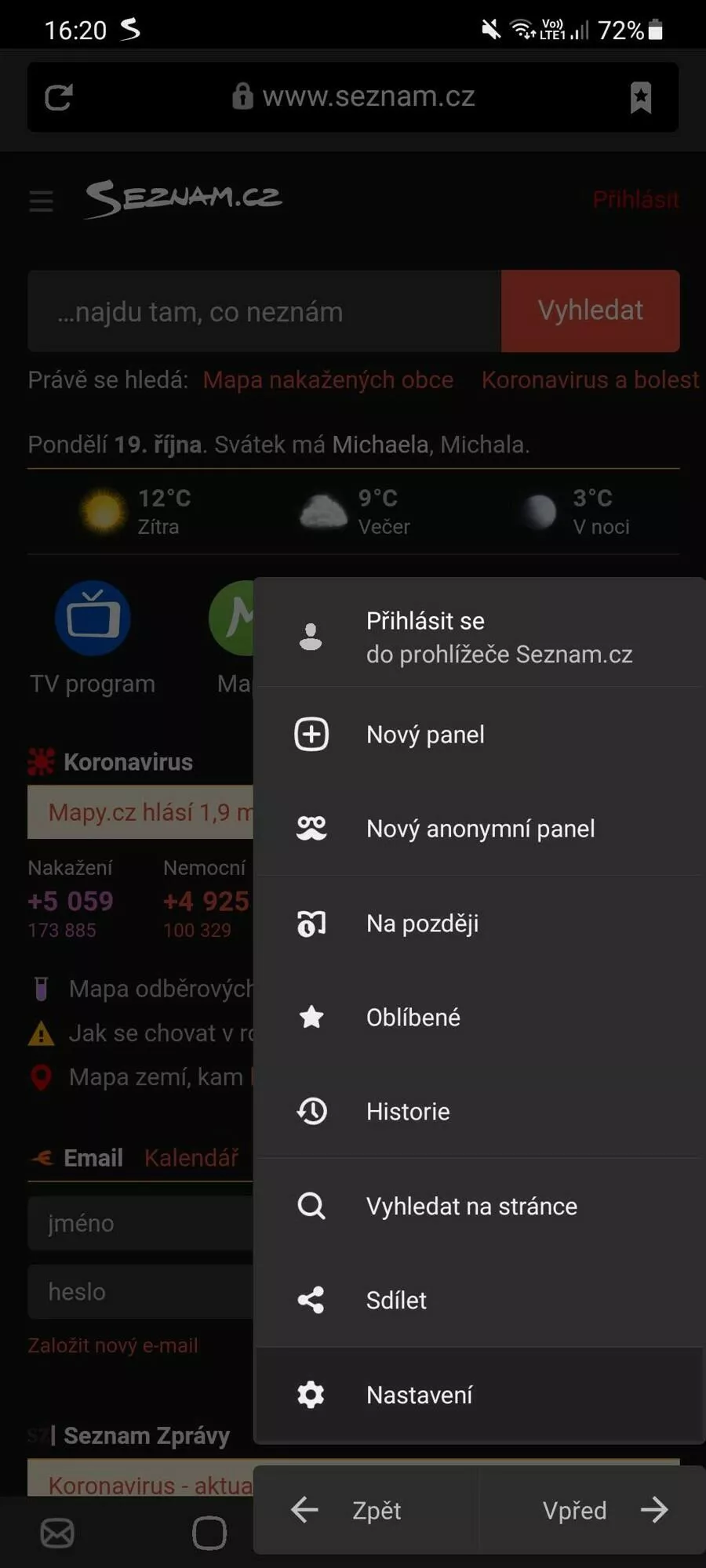Choose Vyhledat na stránce
The image size is (706, 1568).
479,1206
